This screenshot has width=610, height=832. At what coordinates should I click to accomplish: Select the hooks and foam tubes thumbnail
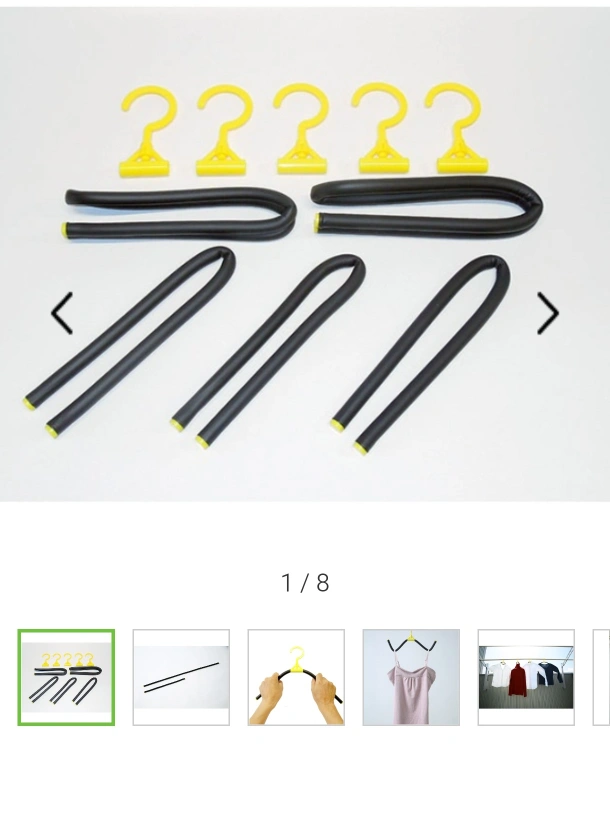coord(66,677)
